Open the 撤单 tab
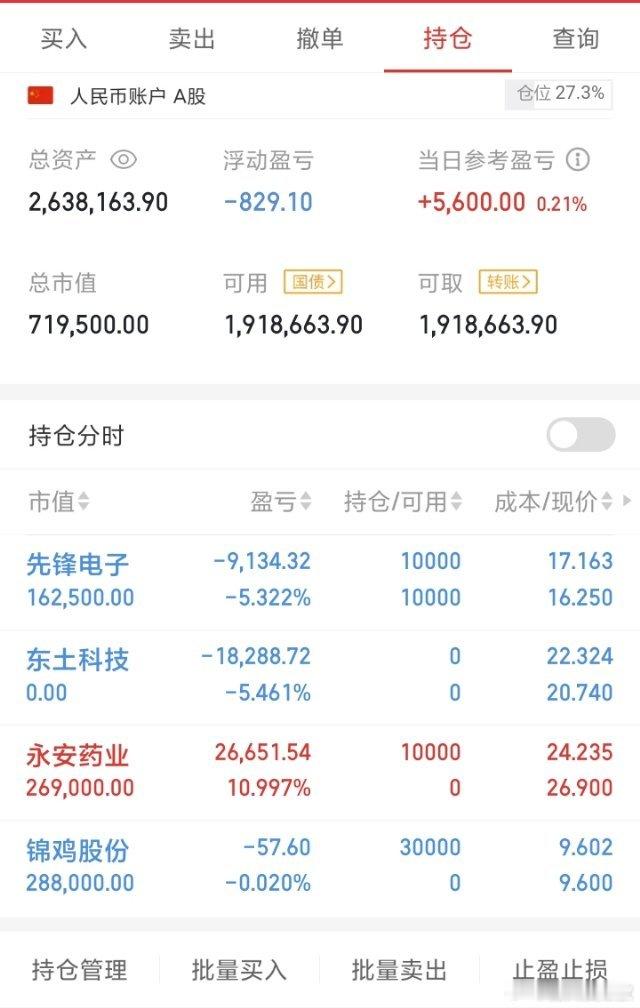 coord(320,39)
